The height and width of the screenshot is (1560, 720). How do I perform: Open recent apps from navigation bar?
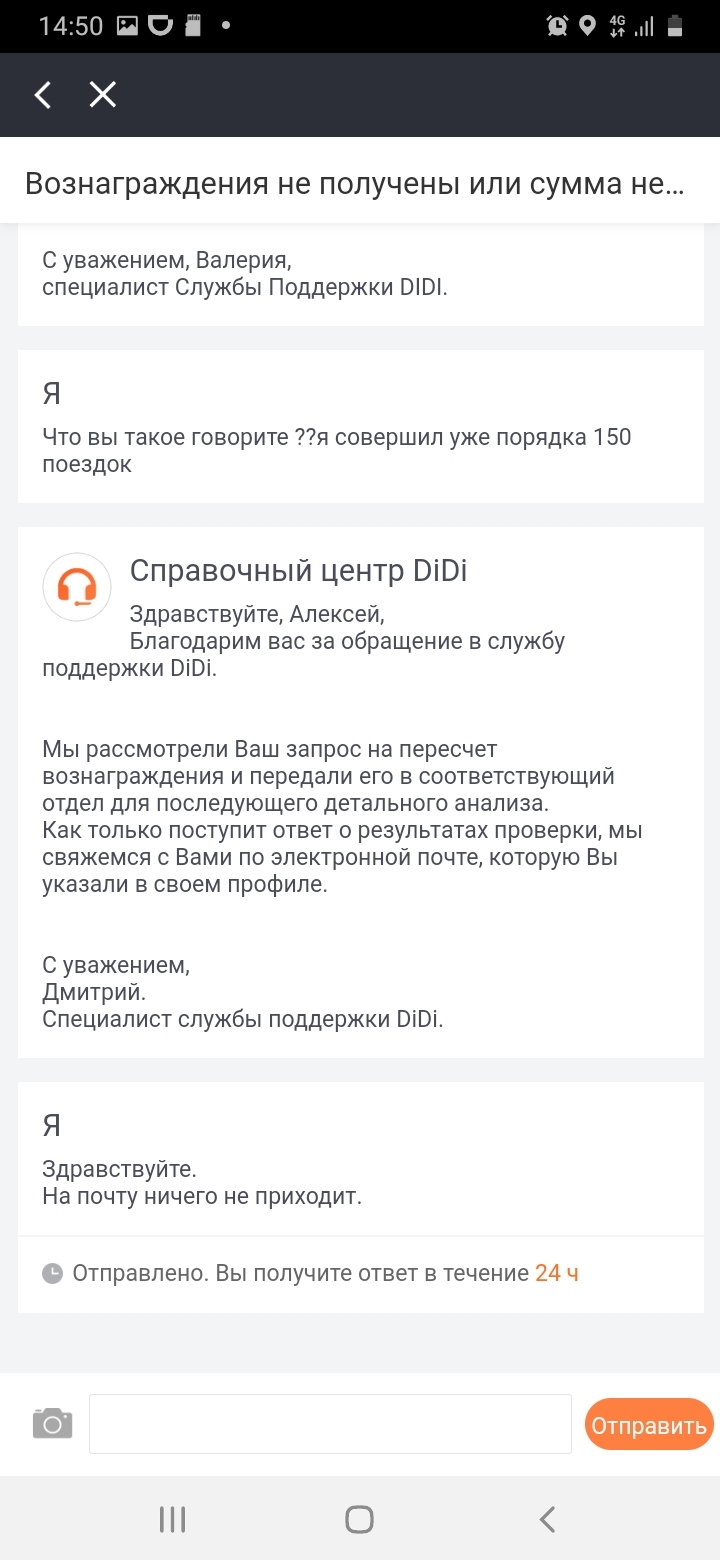coord(173,1520)
